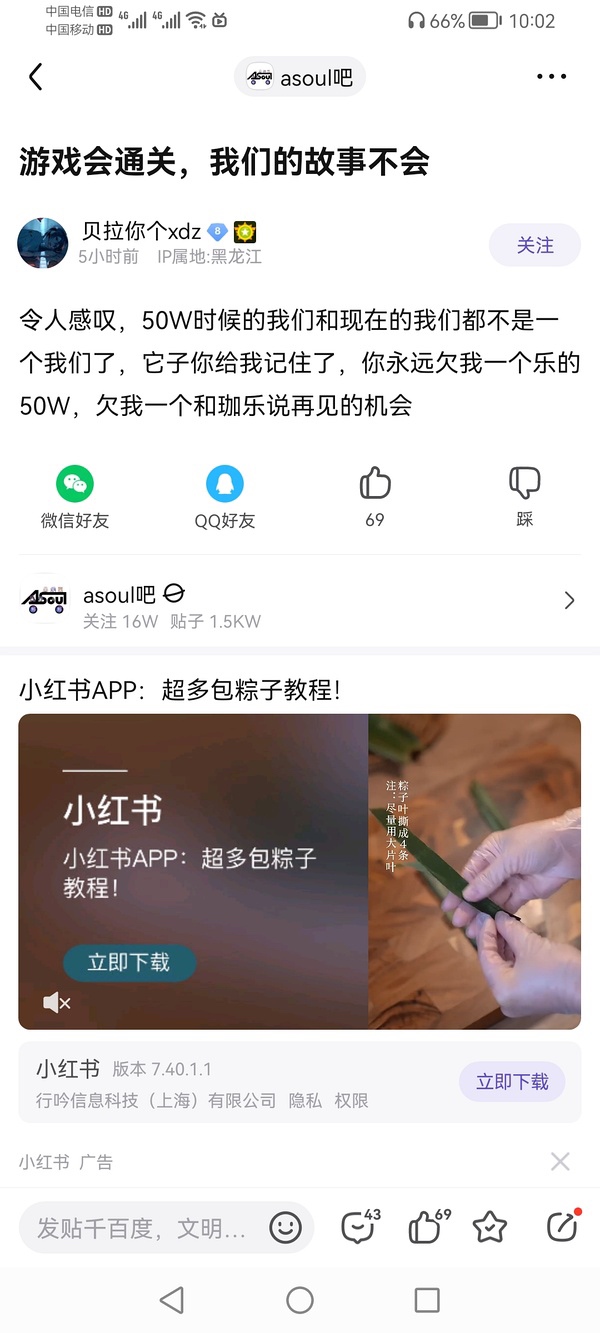Open the 隐私 link for 小红书
The image size is (600, 1333).
tap(306, 1100)
